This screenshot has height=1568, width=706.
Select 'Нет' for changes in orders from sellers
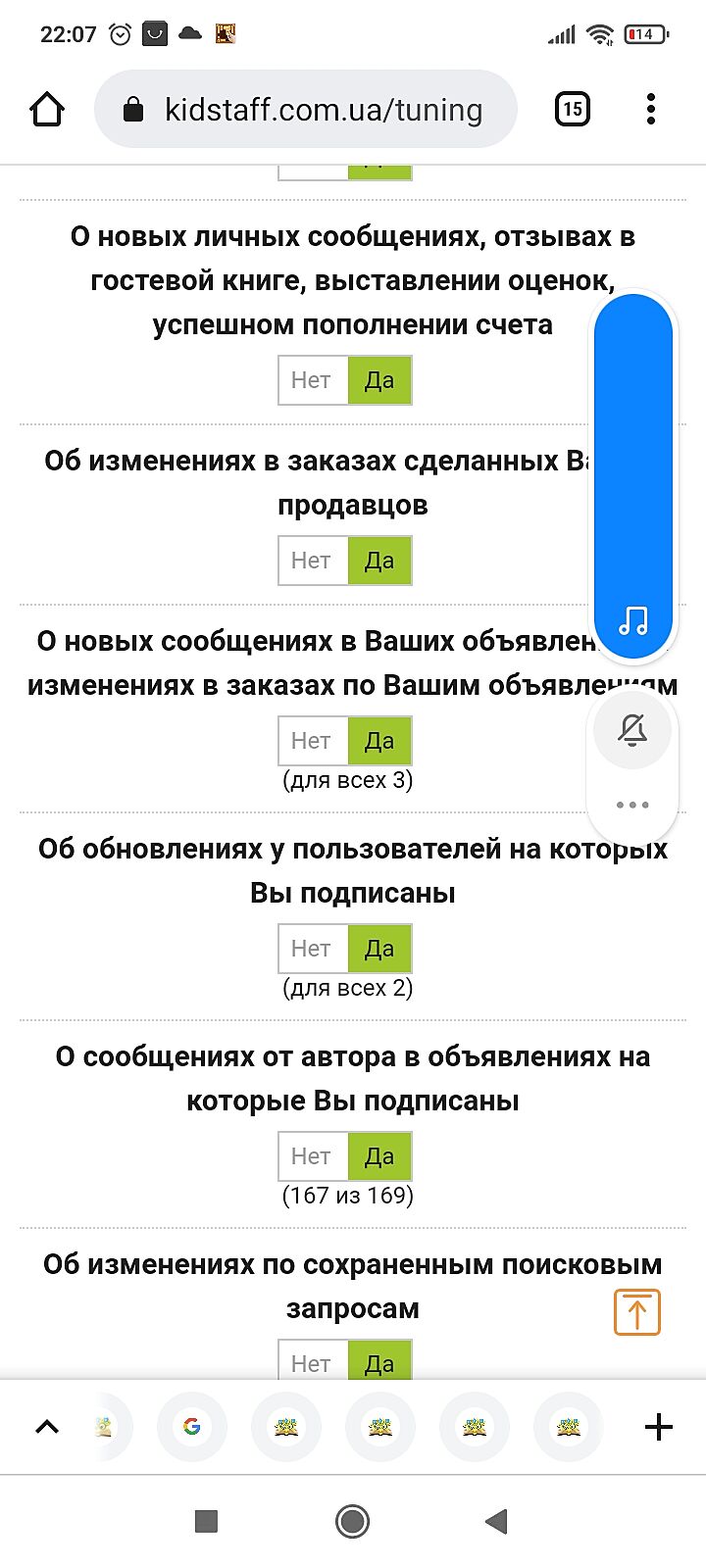click(312, 561)
